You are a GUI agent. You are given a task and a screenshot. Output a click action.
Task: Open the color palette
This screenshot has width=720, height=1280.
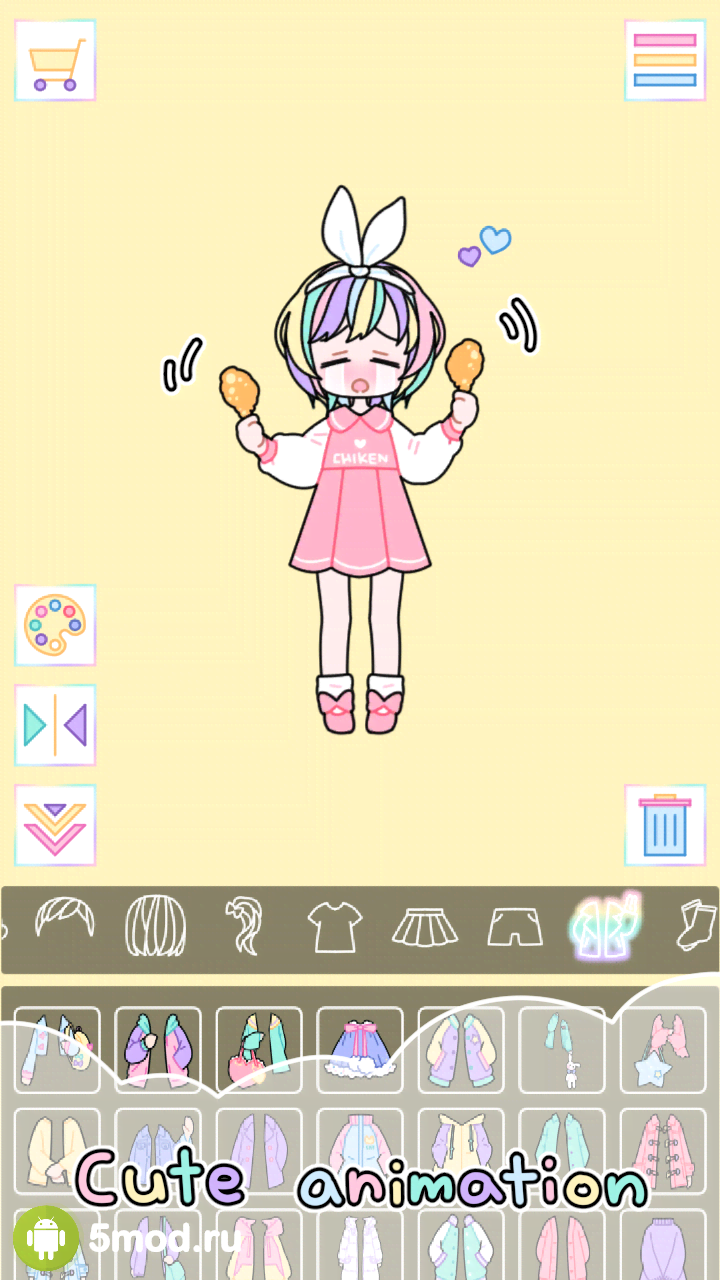[55, 625]
